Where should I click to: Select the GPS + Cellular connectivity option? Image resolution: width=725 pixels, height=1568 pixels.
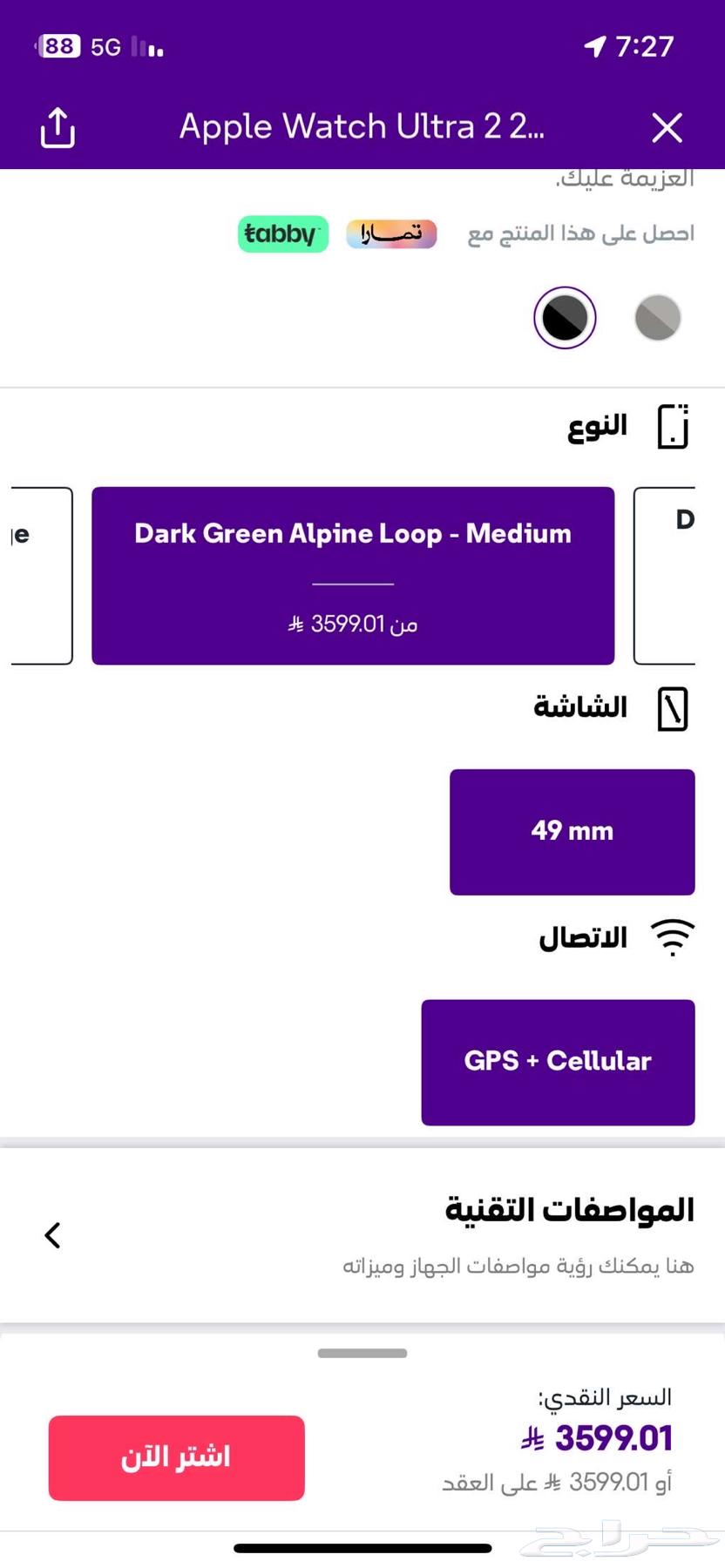click(x=558, y=1061)
